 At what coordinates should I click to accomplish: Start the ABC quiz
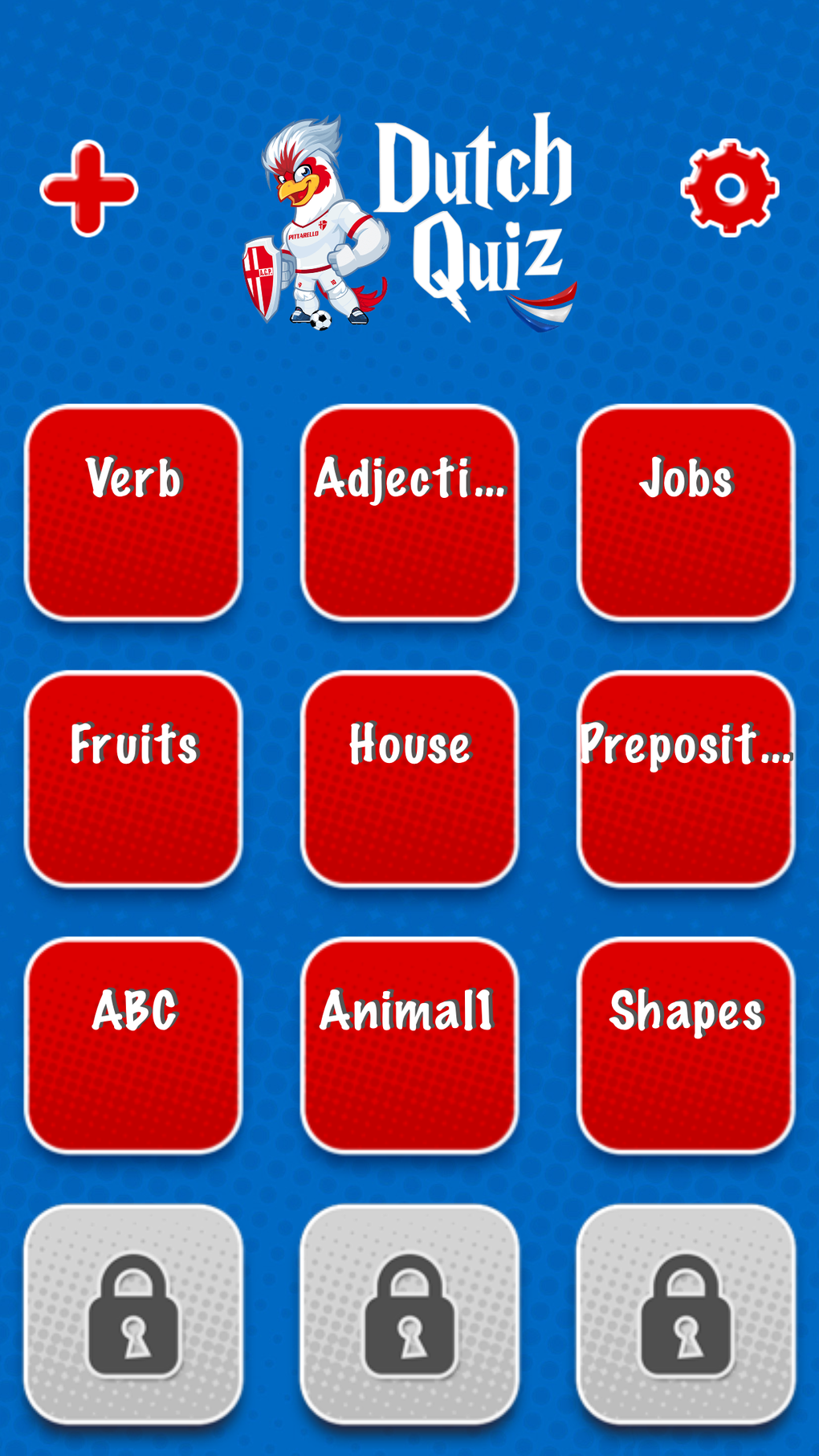coord(133,1046)
